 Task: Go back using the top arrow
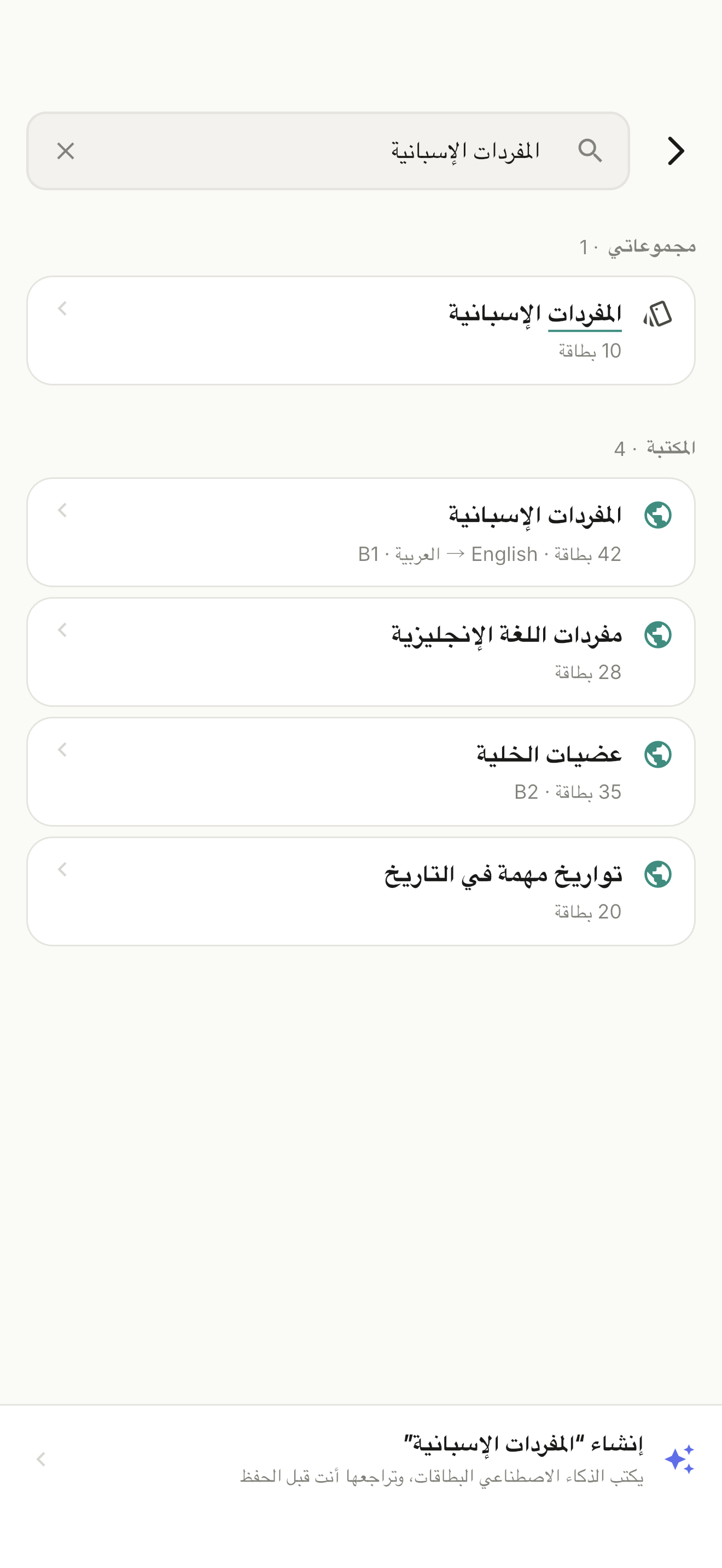[676, 150]
